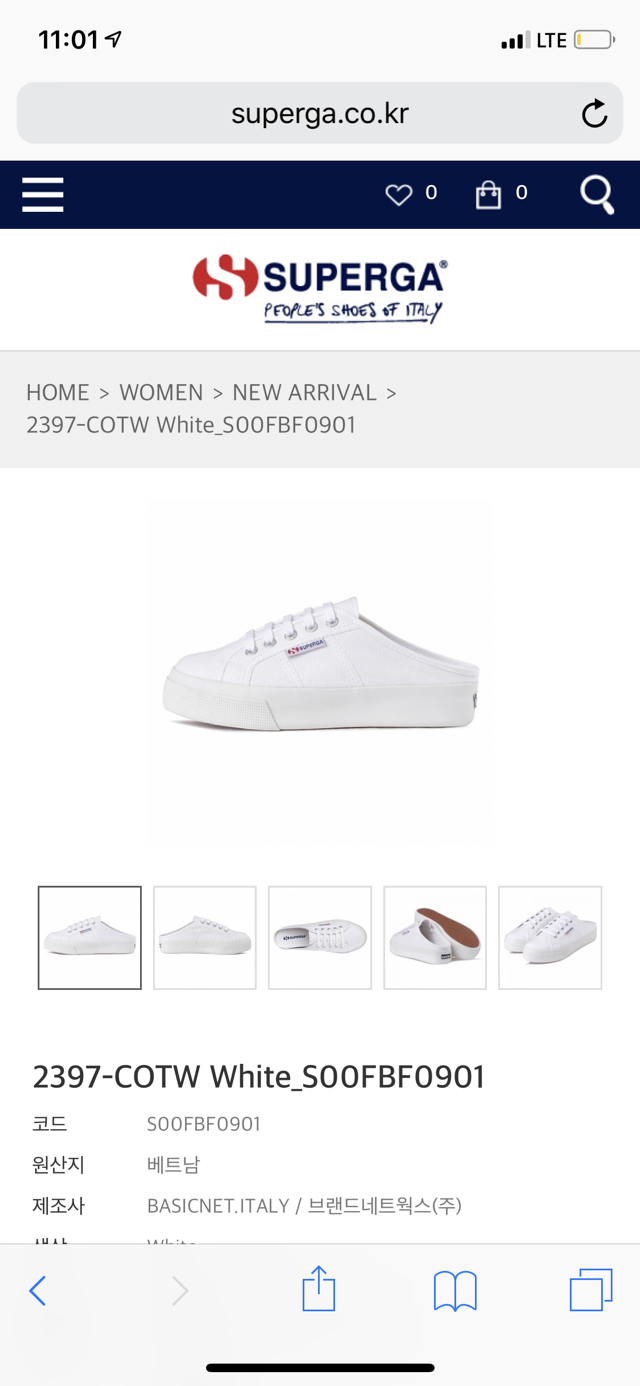Select the sole-view shoe thumbnail
640x1386 pixels.
click(435, 938)
